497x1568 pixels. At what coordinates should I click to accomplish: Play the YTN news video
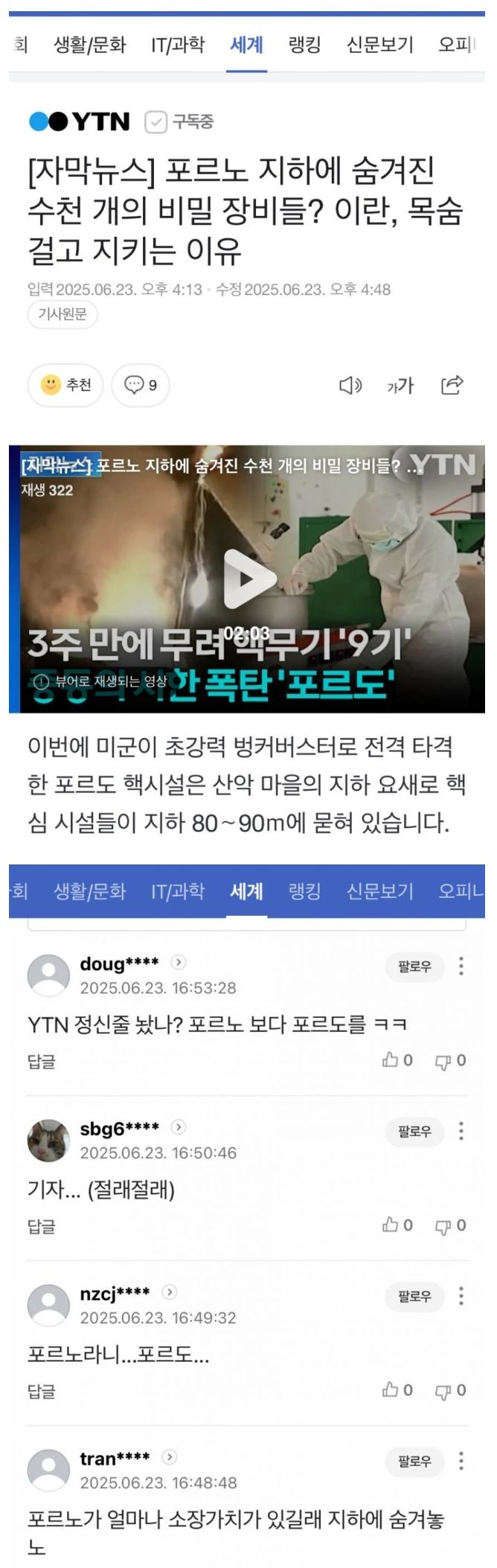tap(248, 579)
